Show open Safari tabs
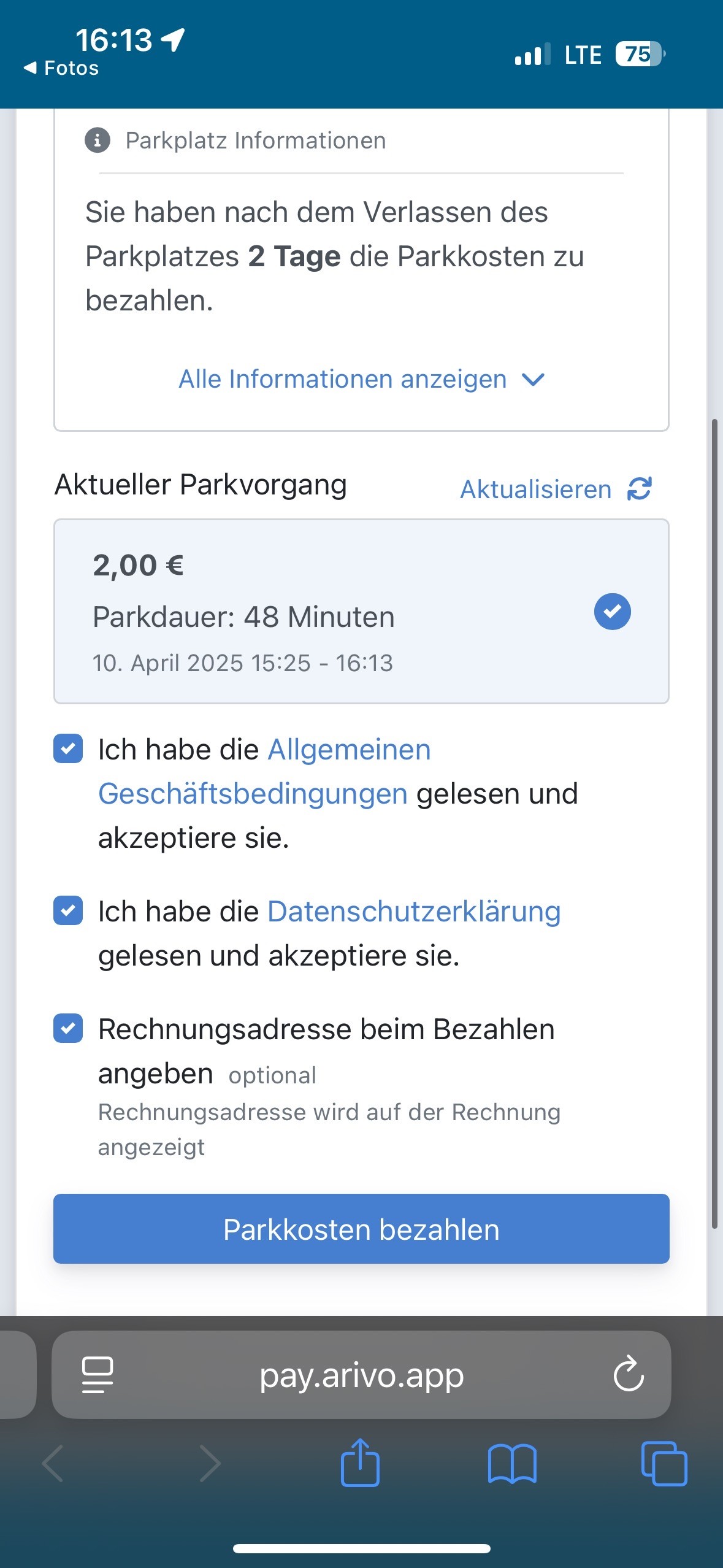The height and width of the screenshot is (1568, 723). pos(664,1464)
